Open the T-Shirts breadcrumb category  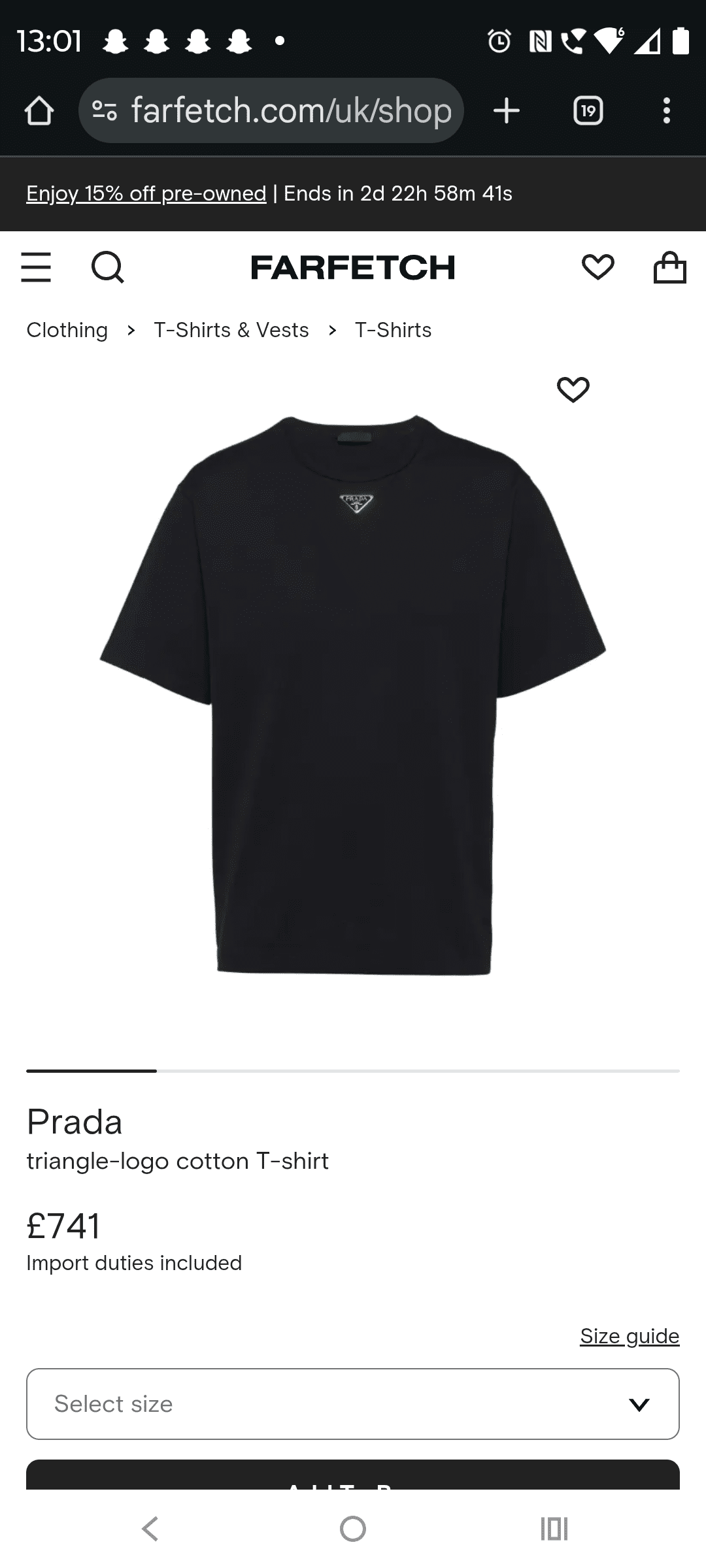click(x=393, y=330)
